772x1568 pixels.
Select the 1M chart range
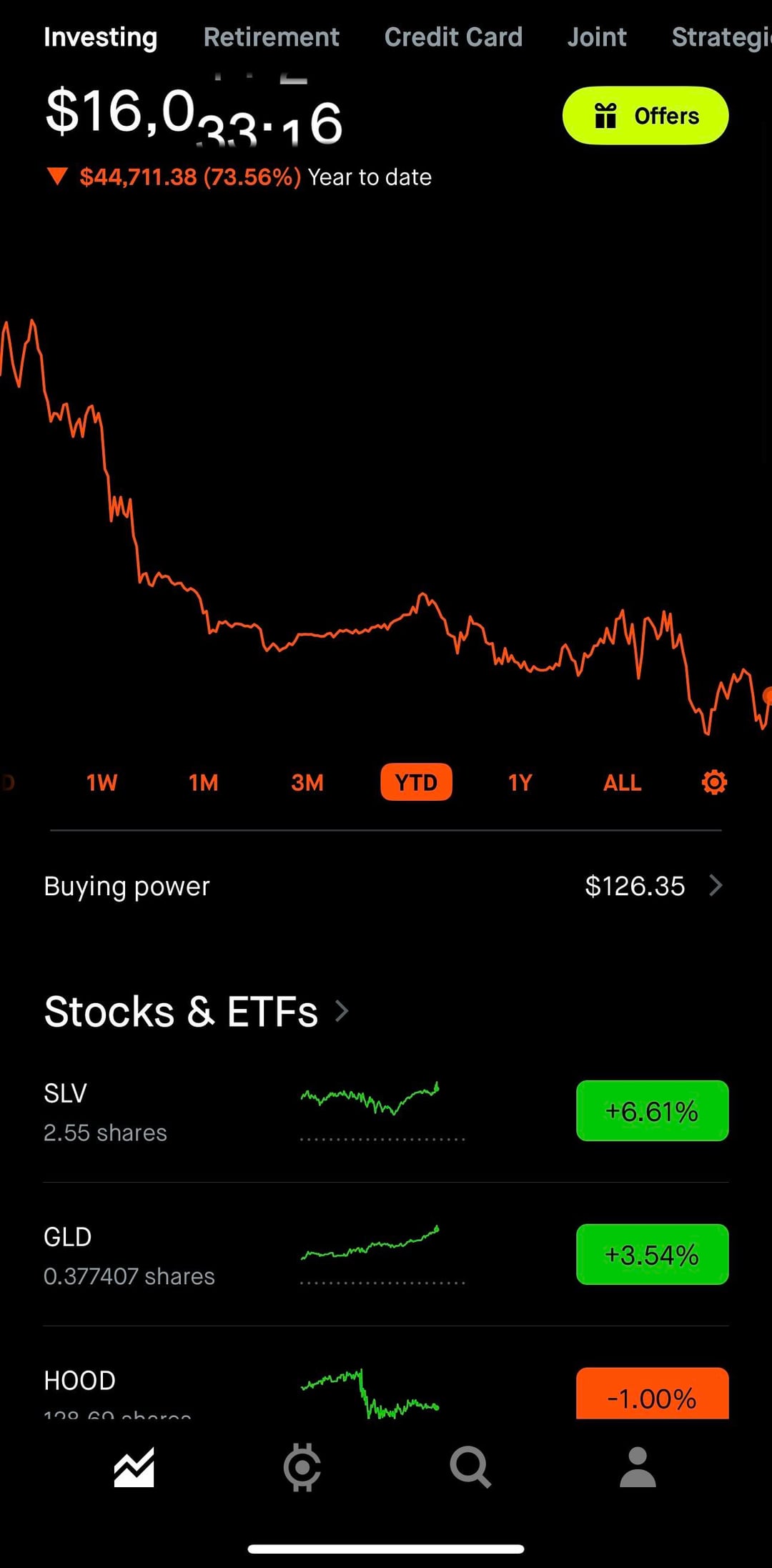[x=204, y=782]
